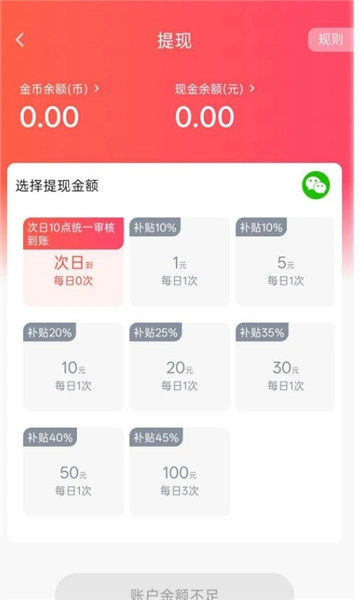Pick the 20元 withdrawal amount

pyautogui.click(x=179, y=367)
